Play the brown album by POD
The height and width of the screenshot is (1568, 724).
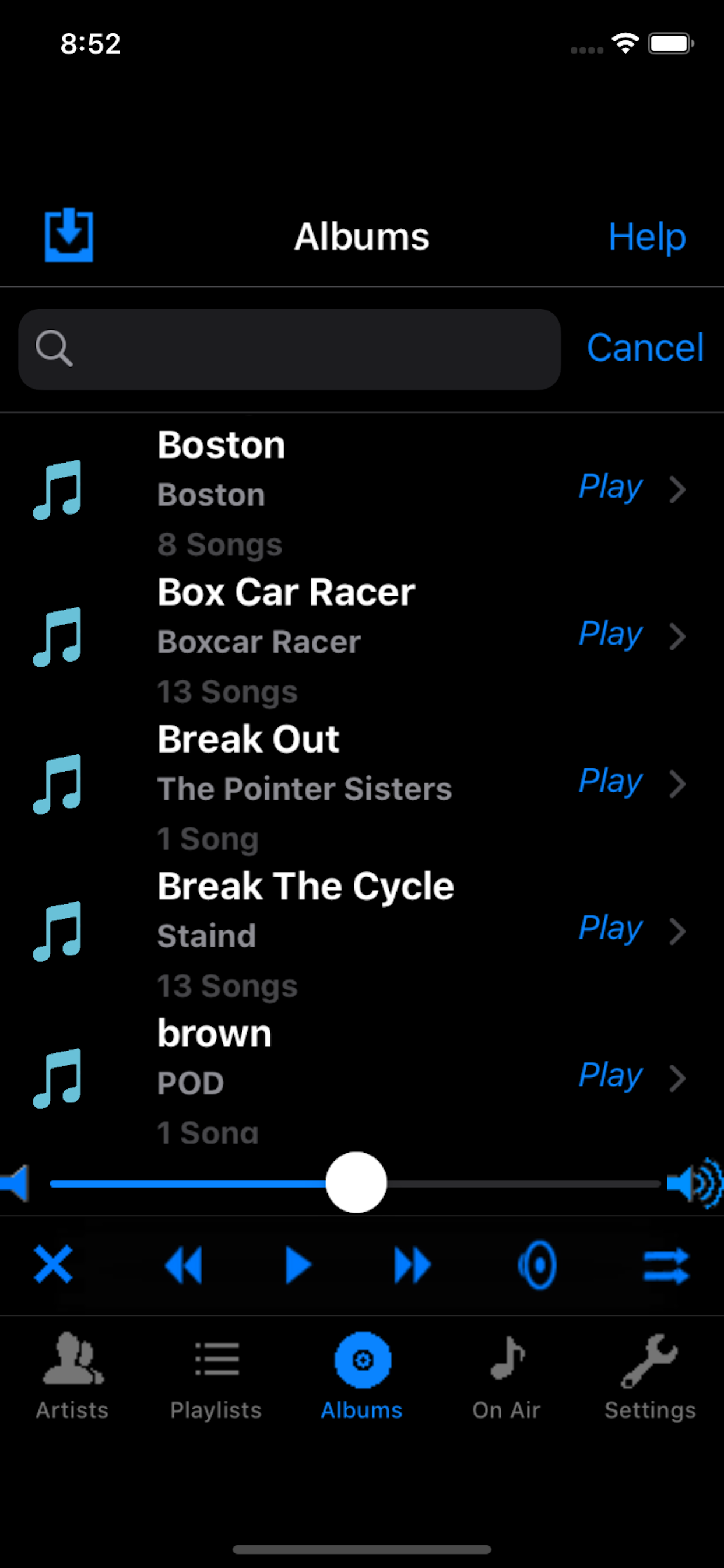610,1076
